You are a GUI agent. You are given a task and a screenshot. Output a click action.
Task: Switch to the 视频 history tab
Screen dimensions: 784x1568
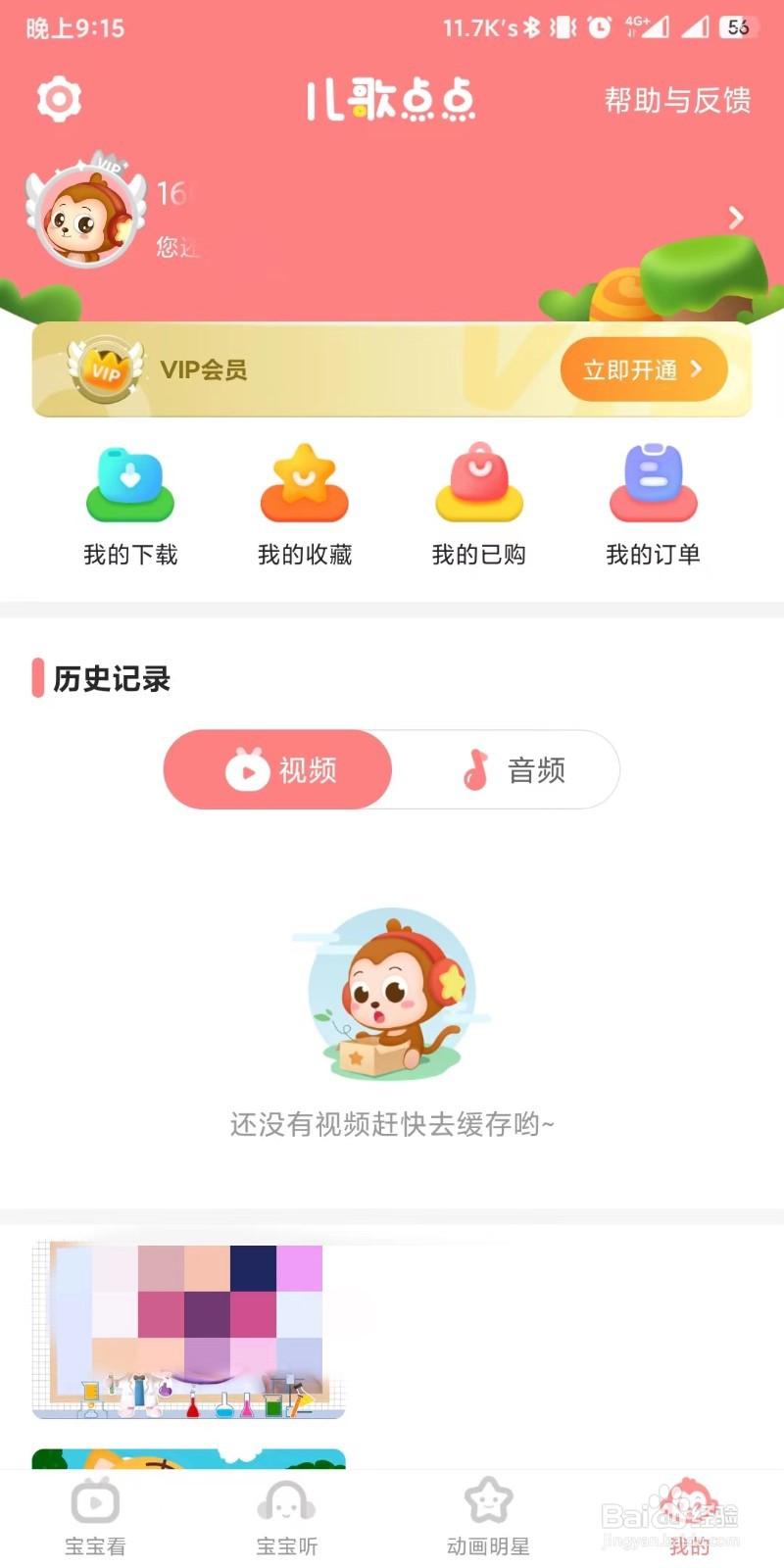click(277, 770)
